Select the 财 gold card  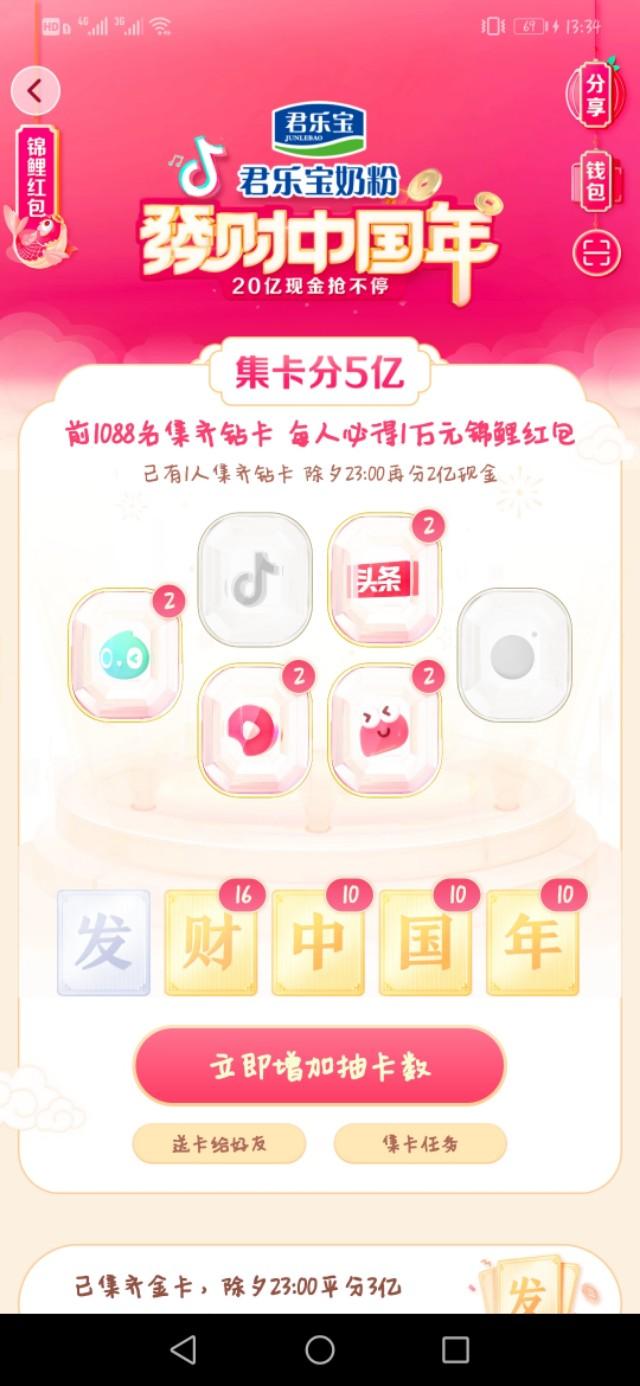point(211,943)
